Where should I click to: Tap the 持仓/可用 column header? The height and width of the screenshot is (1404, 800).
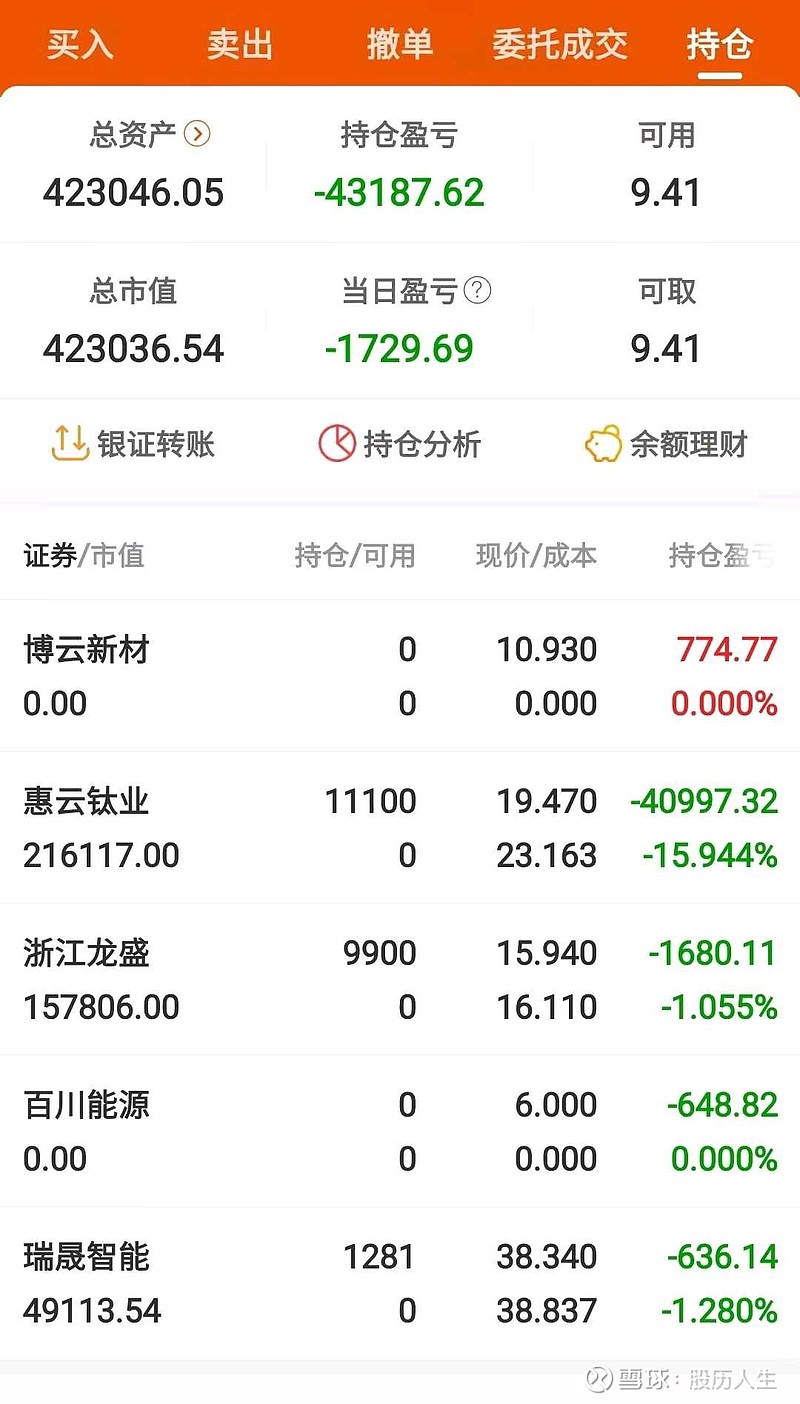357,556
